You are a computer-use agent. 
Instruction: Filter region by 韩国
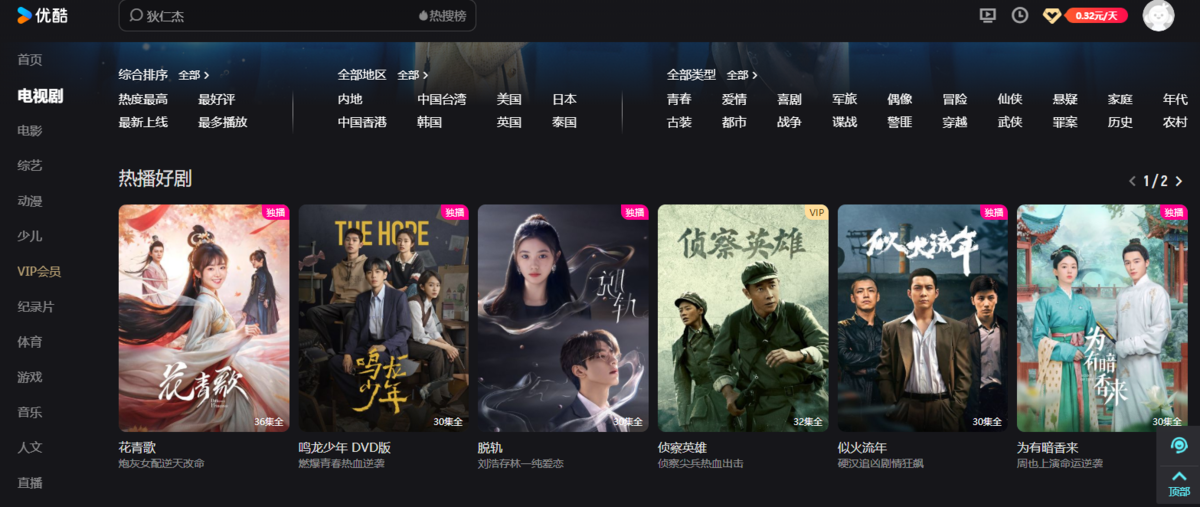tap(430, 122)
